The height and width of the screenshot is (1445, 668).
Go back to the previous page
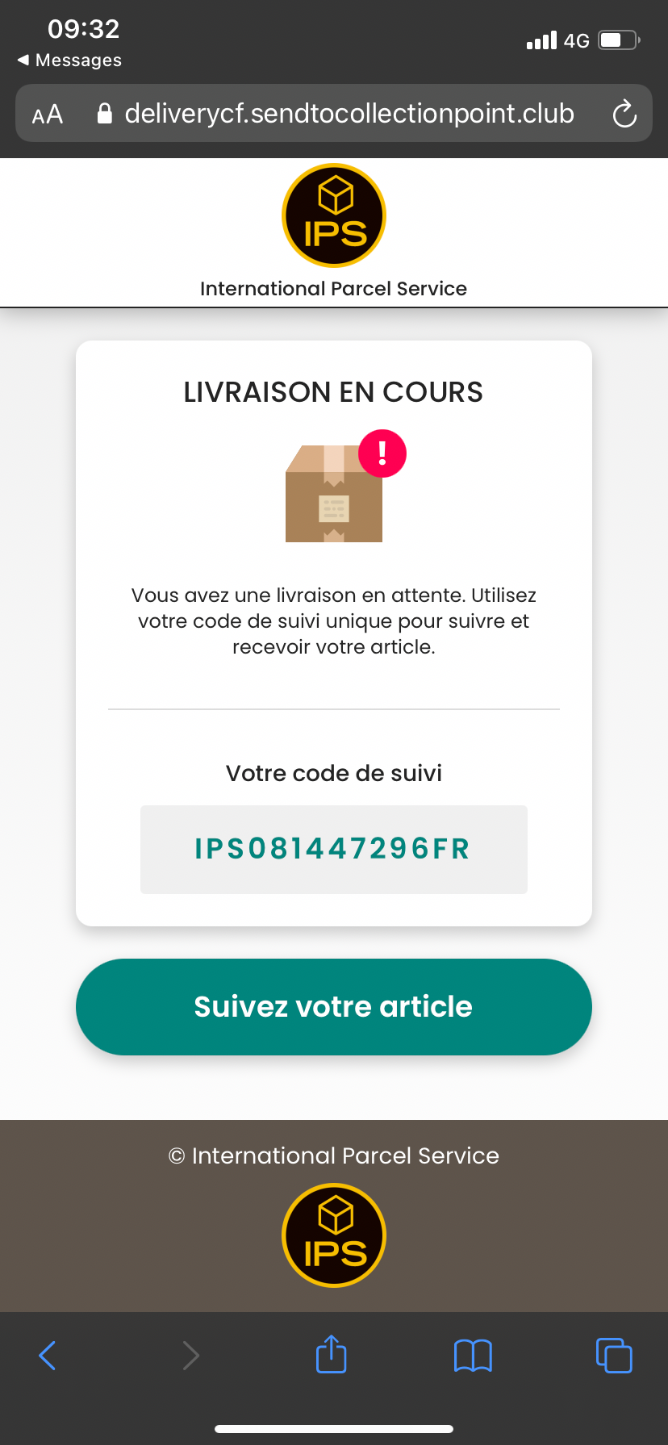tap(47, 1355)
